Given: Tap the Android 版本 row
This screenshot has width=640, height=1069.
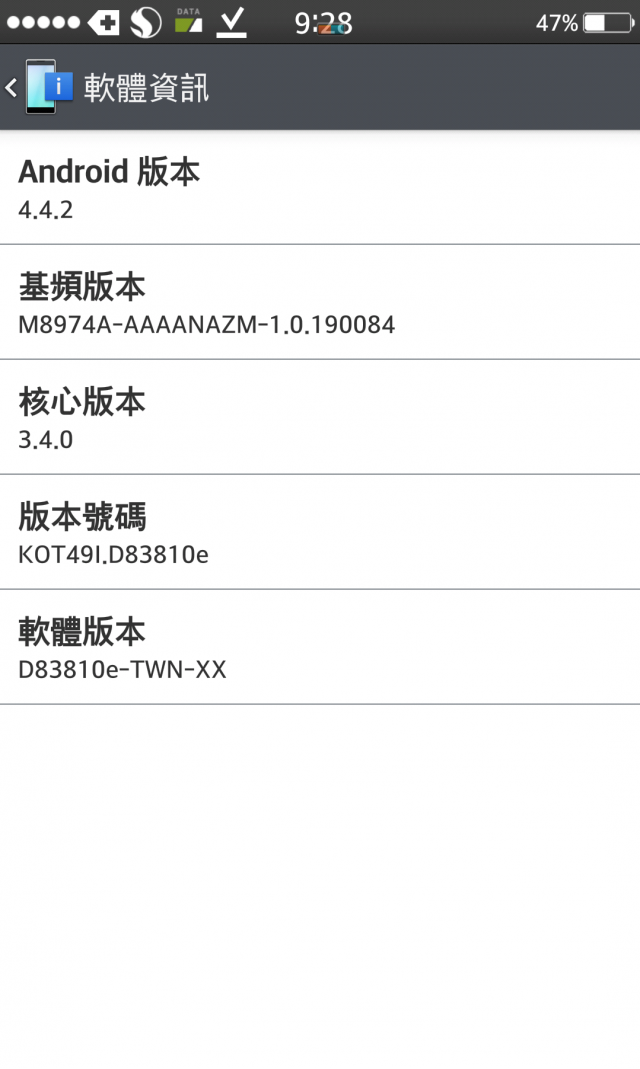Looking at the screenshot, I should coord(320,187).
